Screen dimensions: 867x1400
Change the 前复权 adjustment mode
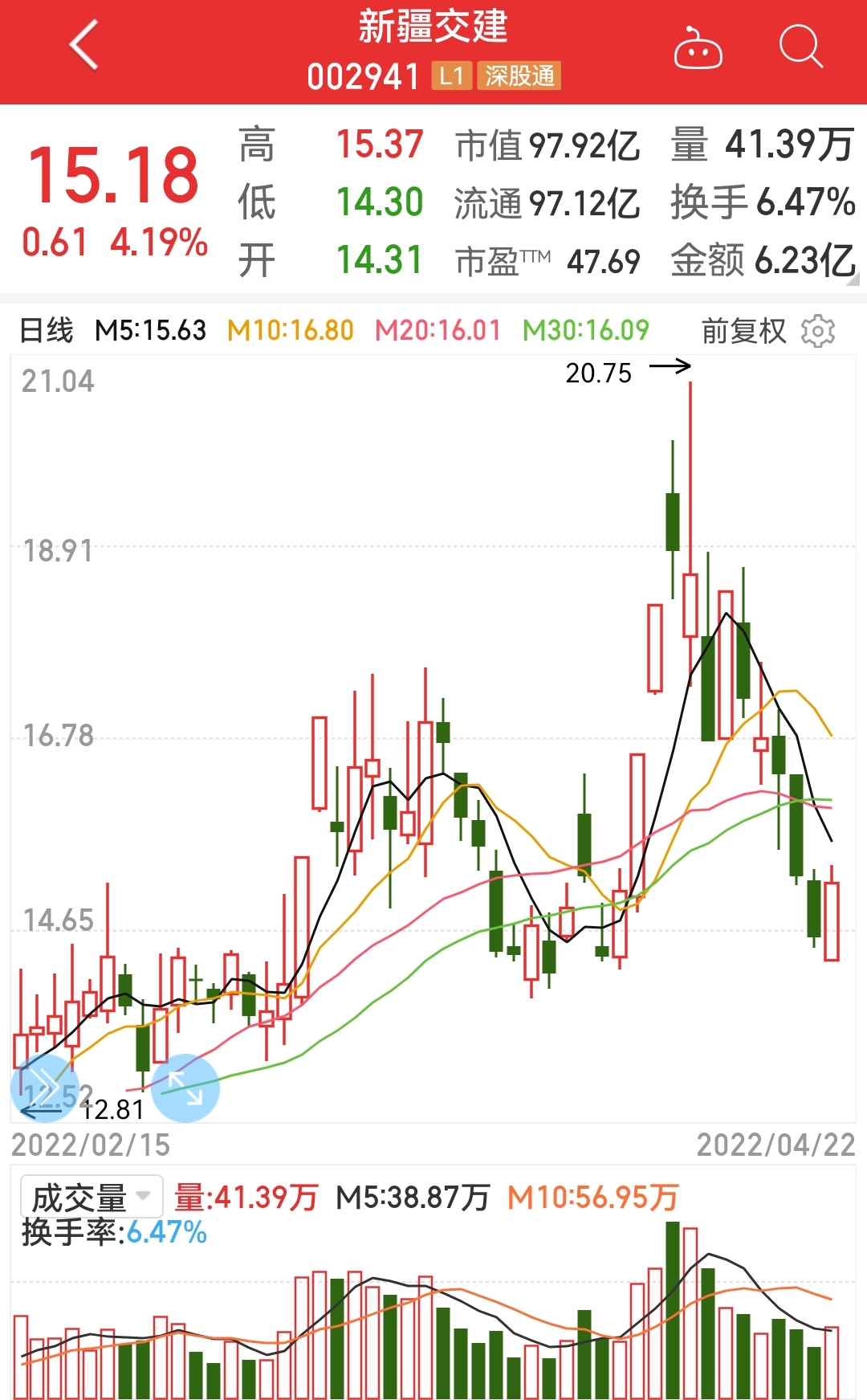tap(743, 331)
